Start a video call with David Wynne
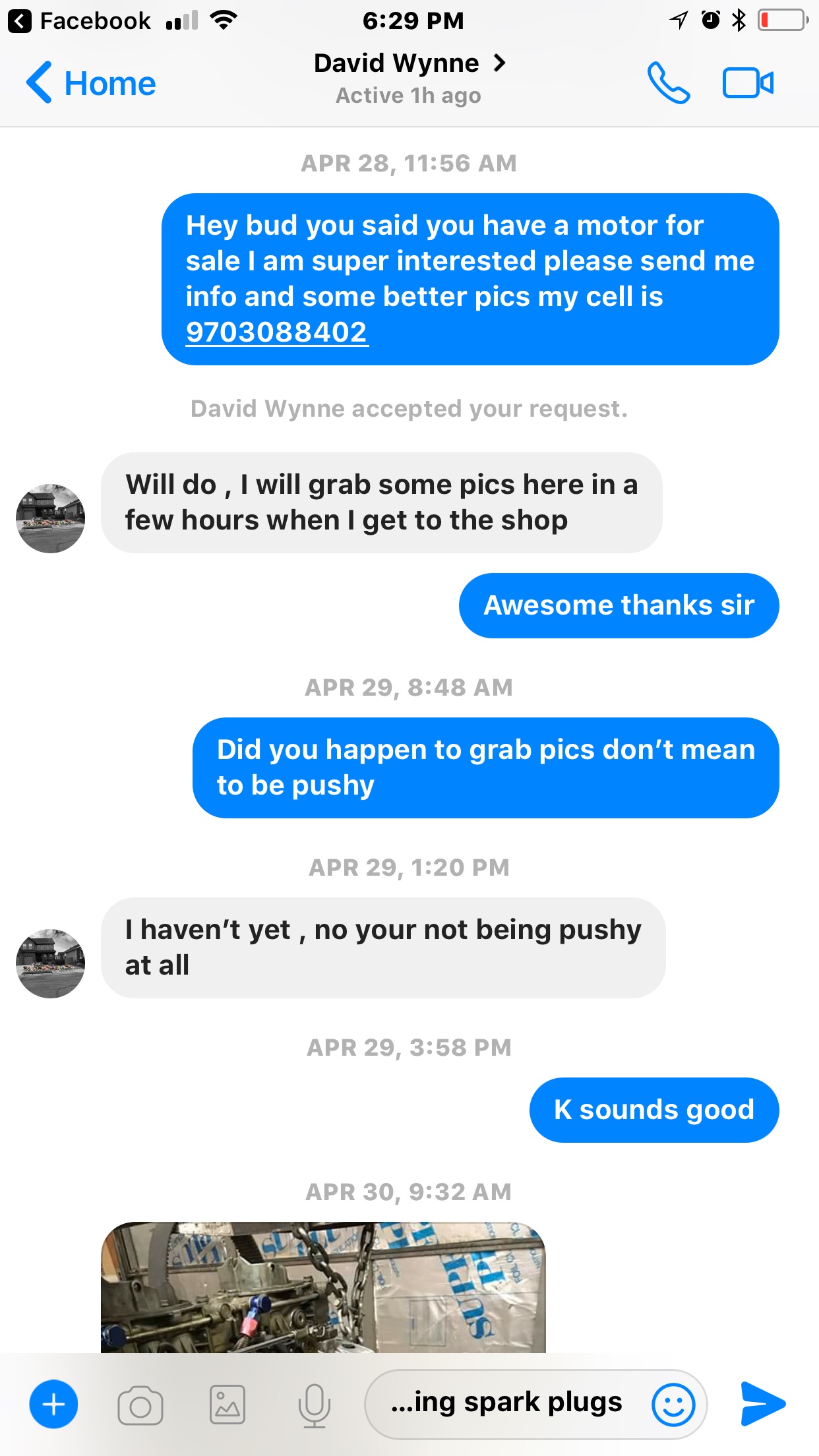The height and width of the screenshot is (1456, 819). (747, 83)
